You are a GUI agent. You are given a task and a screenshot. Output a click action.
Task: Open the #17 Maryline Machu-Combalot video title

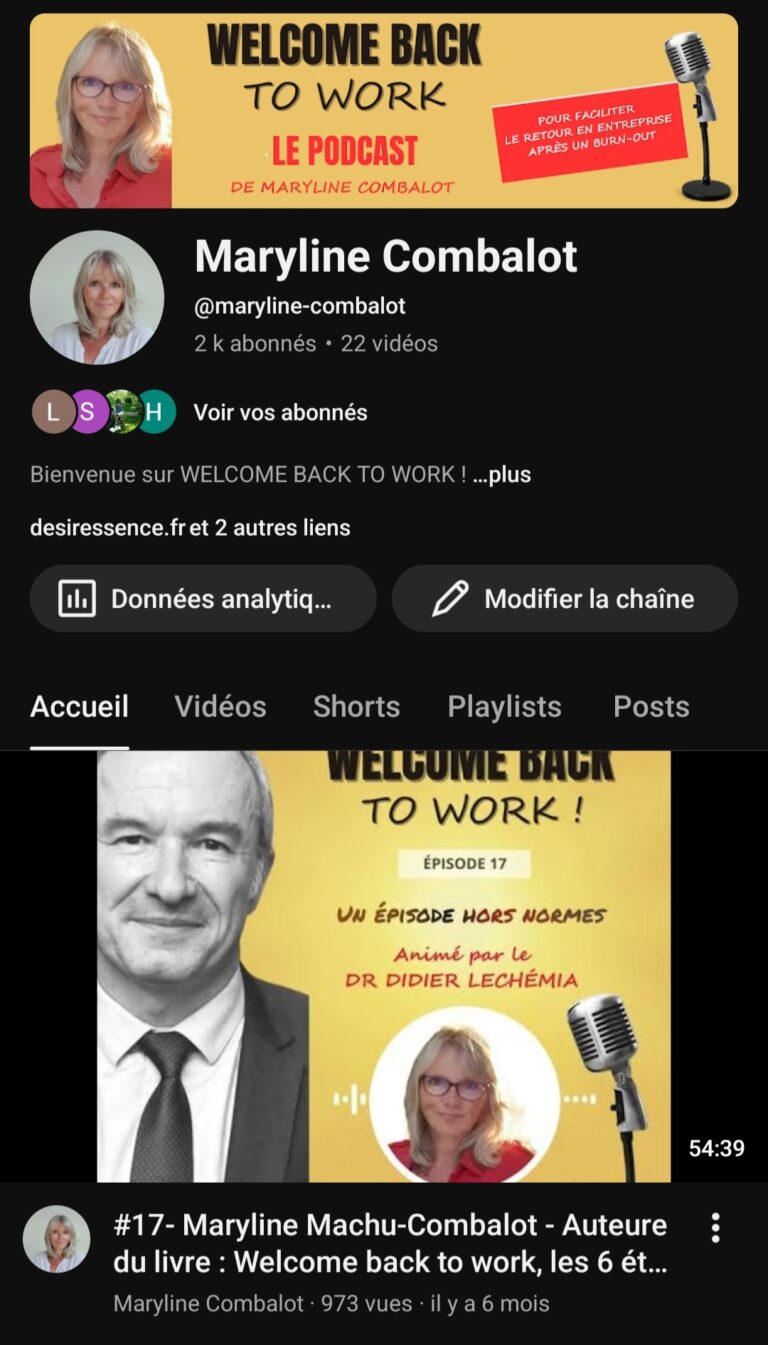click(390, 1243)
